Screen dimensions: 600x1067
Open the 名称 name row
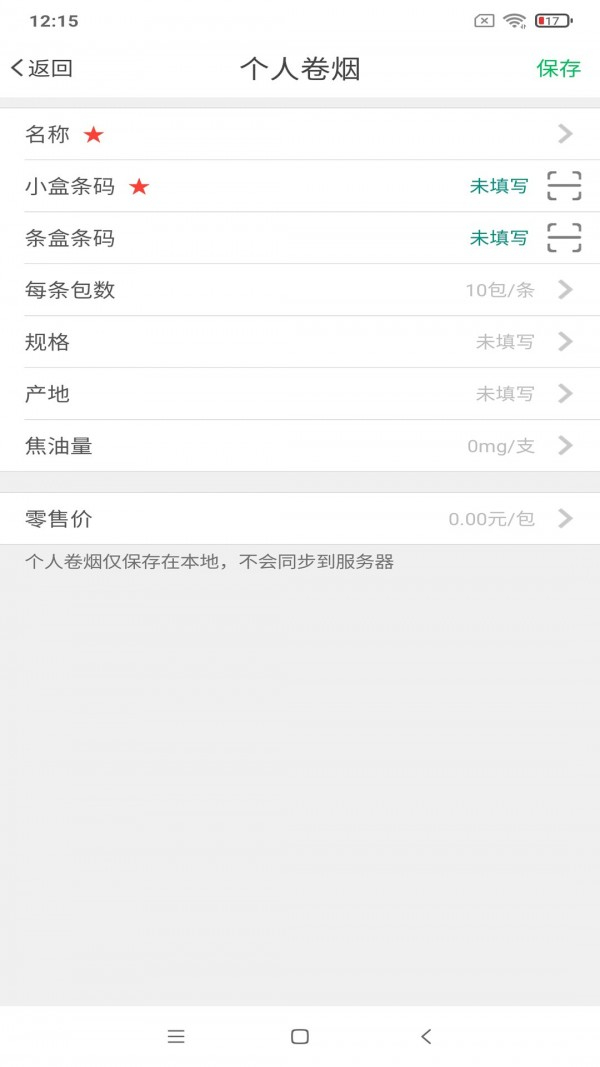(300, 134)
